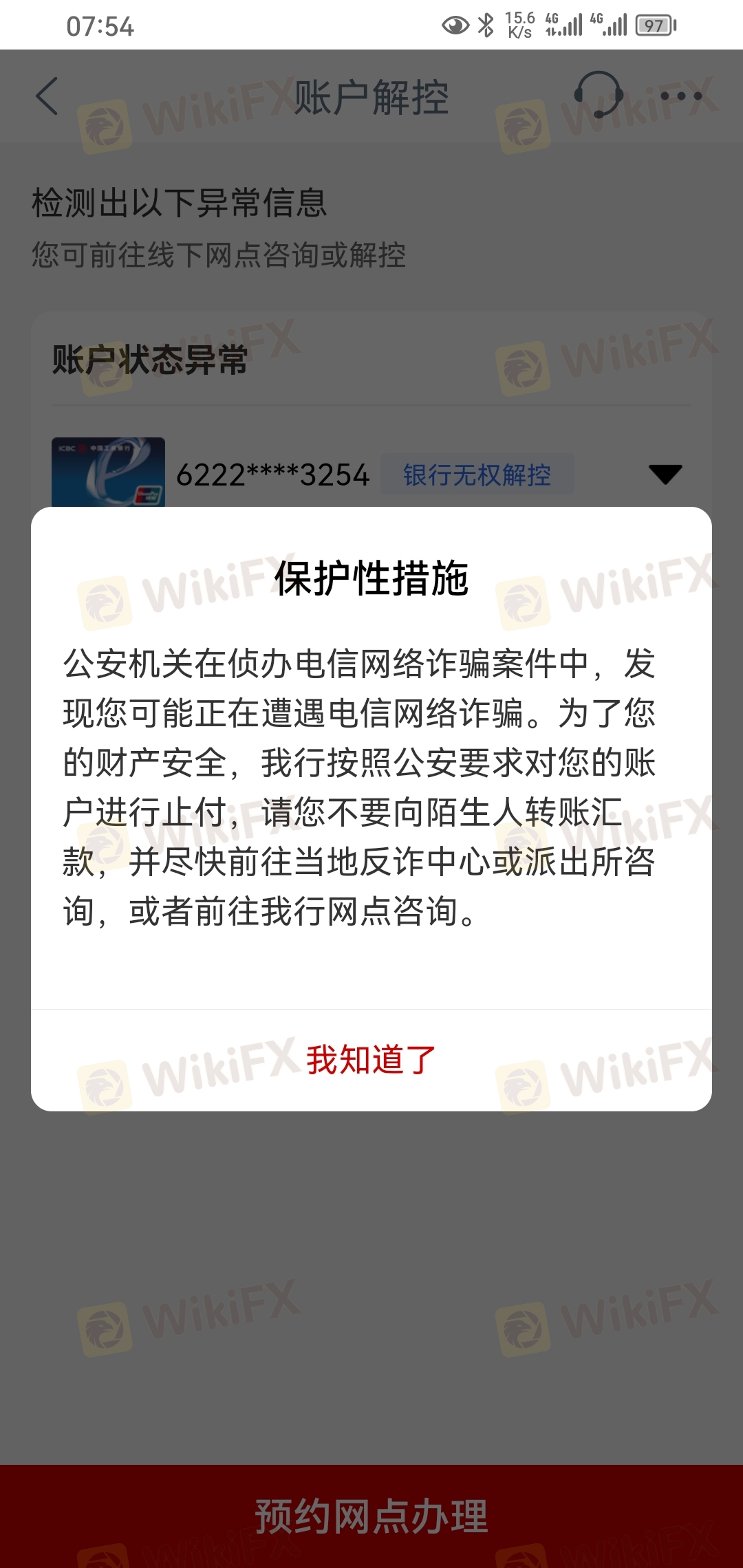The height and width of the screenshot is (1568, 743).
Task: Tap 预约网点办理 button
Action: (x=371, y=1516)
